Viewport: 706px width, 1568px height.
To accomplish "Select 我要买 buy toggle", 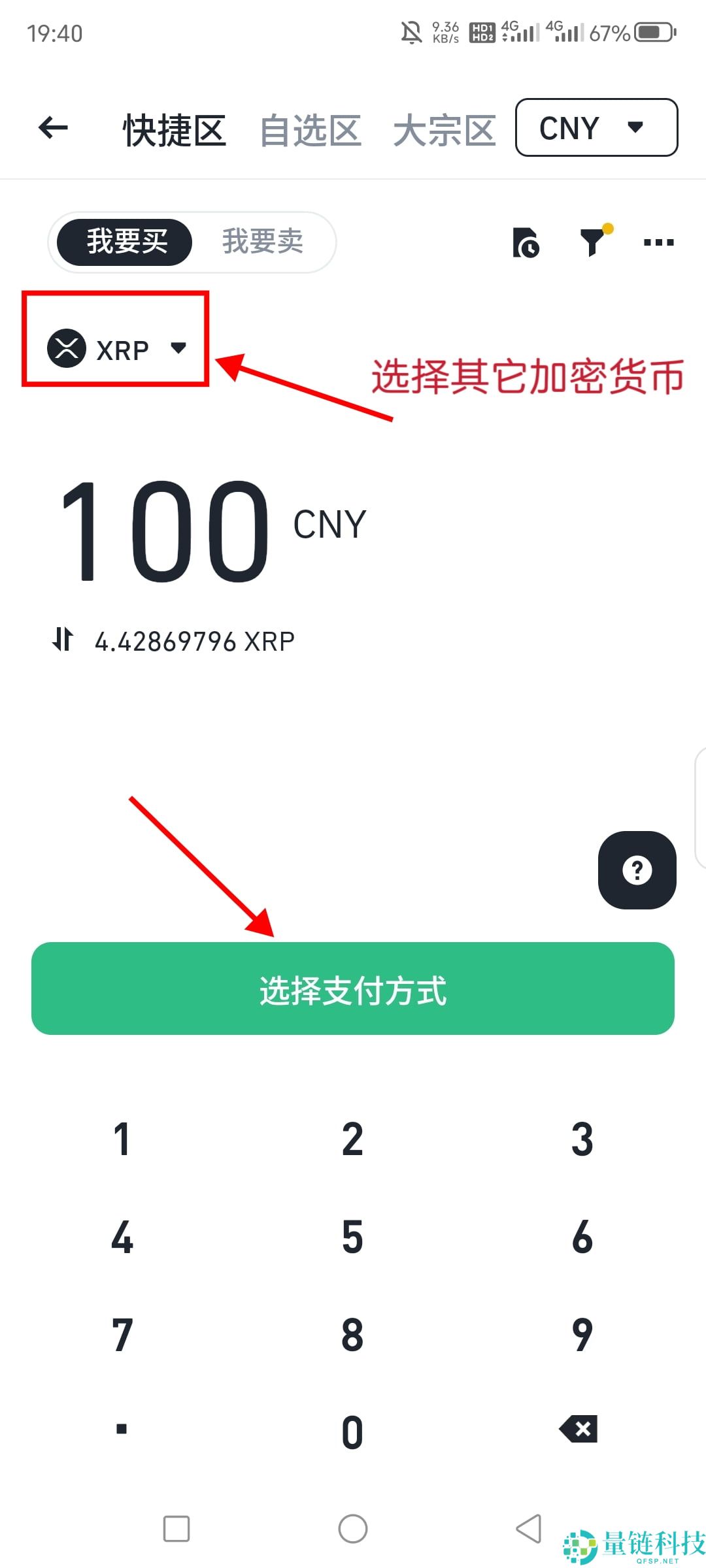I will 126,242.
